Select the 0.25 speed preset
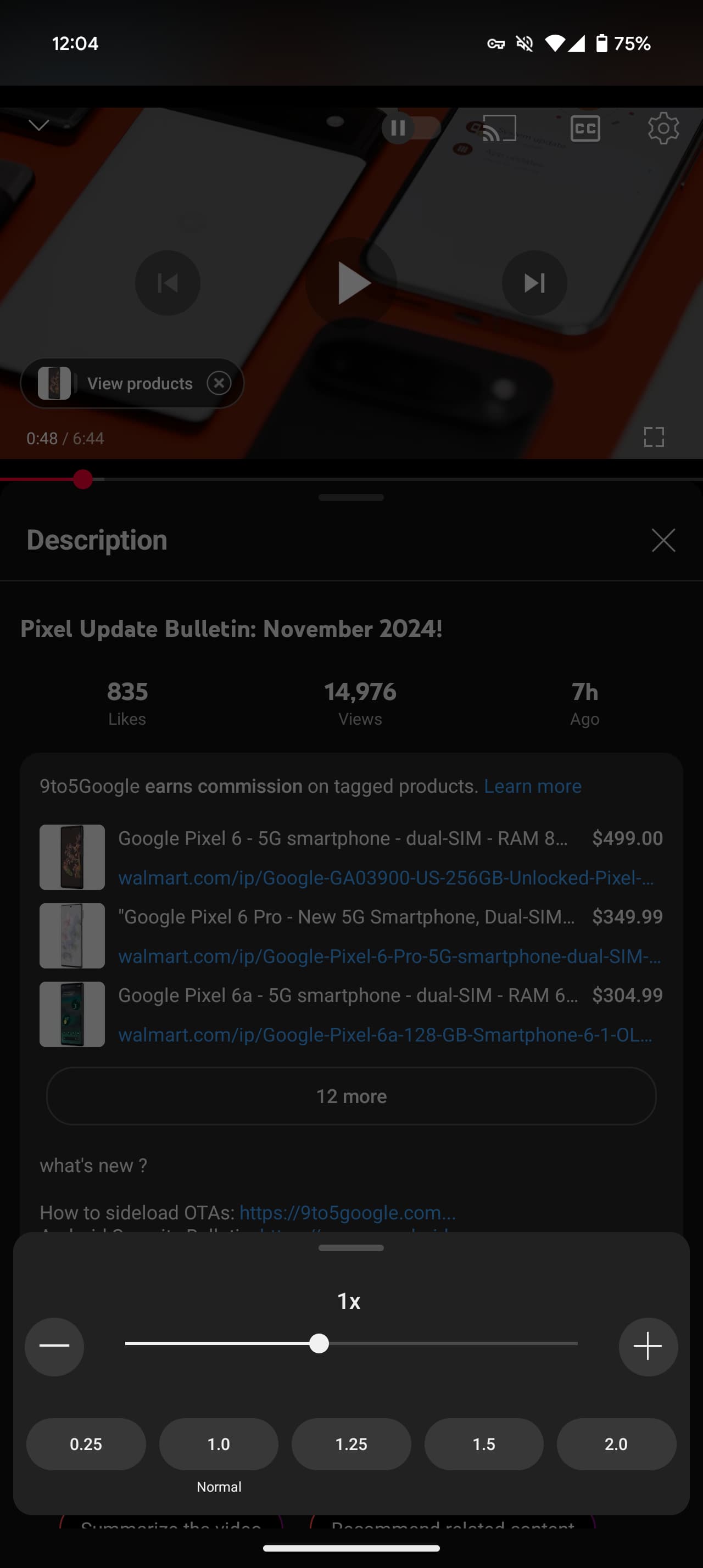The height and width of the screenshot is (1568, 703). [86, 1444]
